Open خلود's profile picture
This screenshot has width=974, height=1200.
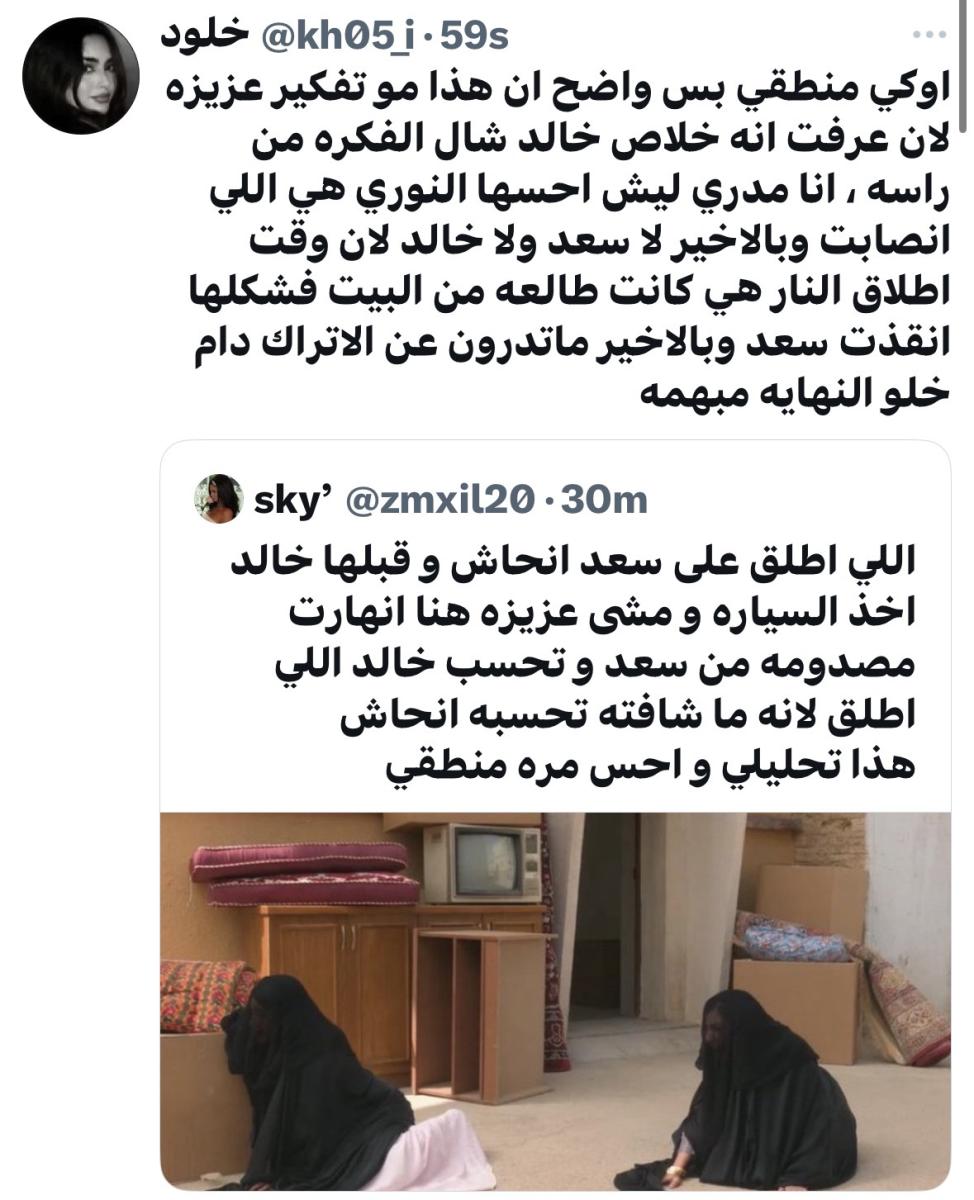point(80,76)
